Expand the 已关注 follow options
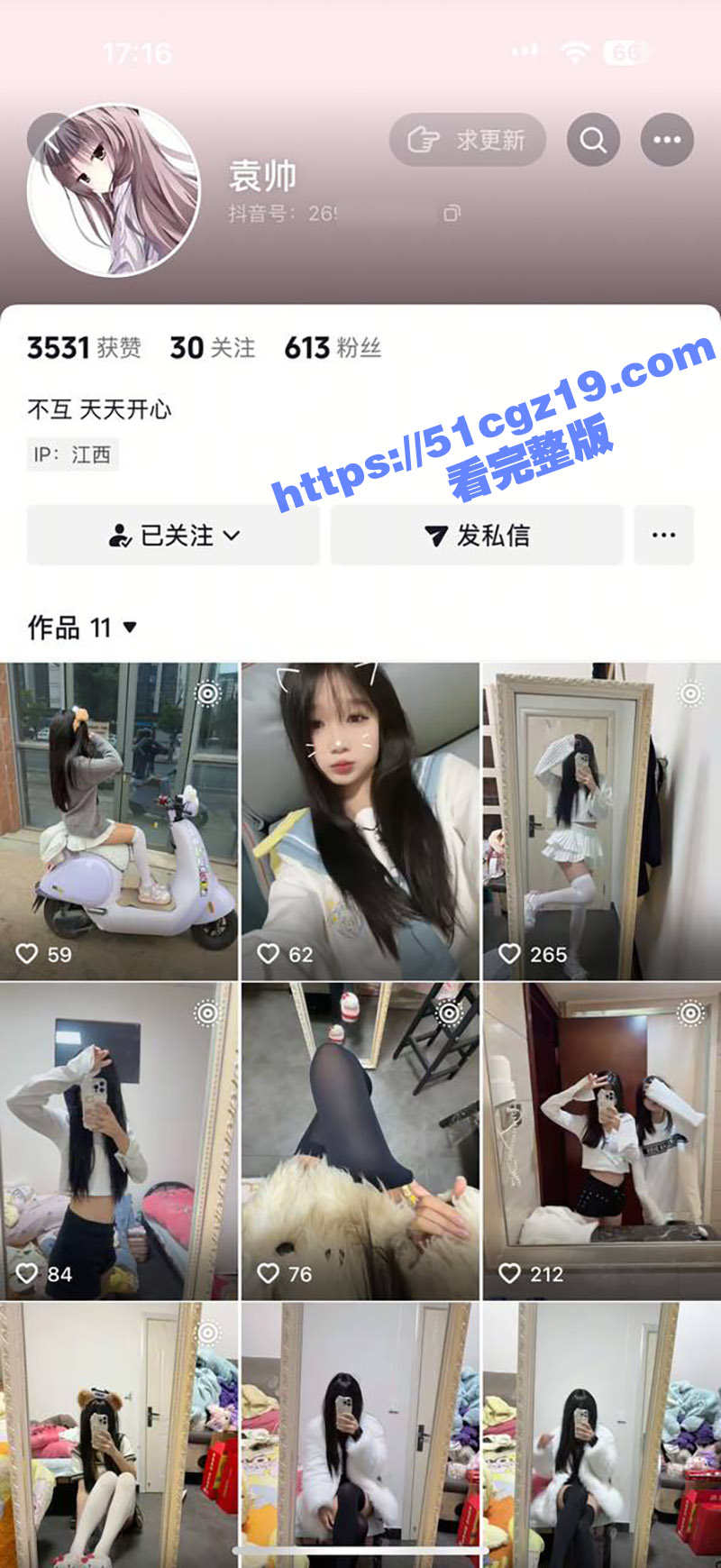Image resolution: width=721 pixels, height=1568 pixels. (173, 536)
